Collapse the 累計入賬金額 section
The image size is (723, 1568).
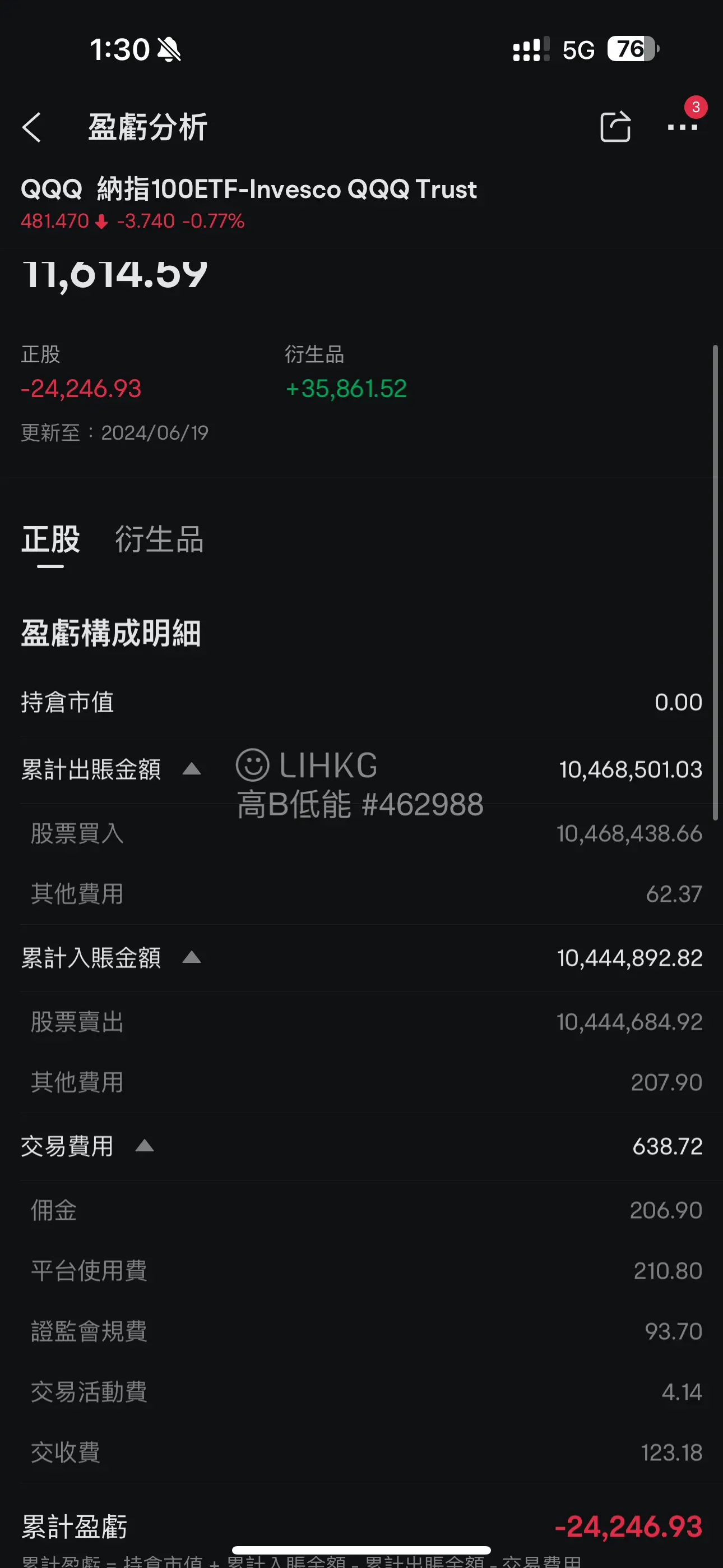pyautogui.click(x=191, y=958)
